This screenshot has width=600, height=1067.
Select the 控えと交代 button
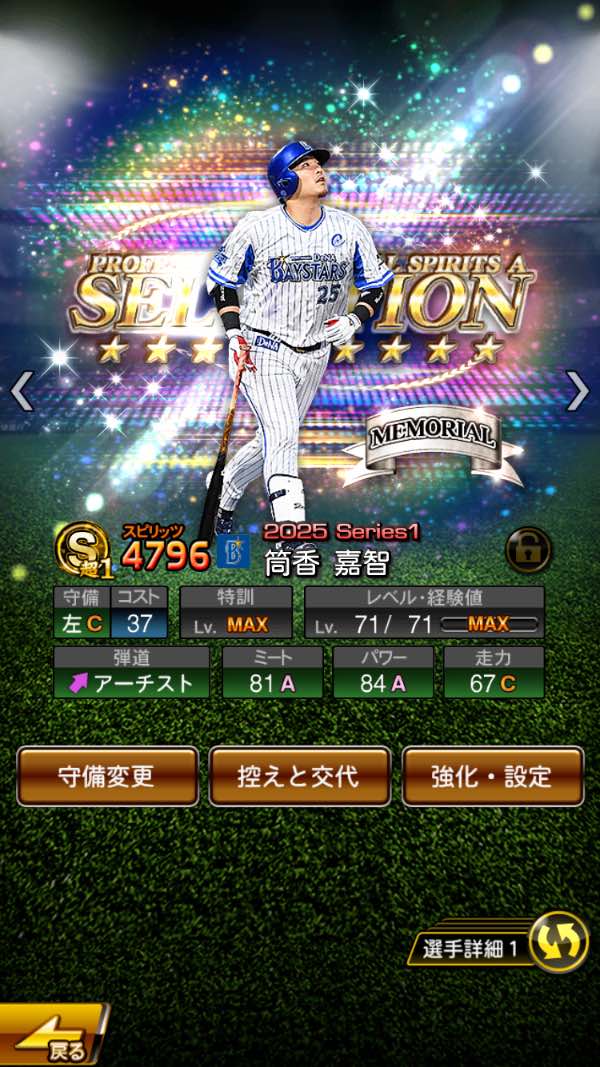click(x=299, y=776)
